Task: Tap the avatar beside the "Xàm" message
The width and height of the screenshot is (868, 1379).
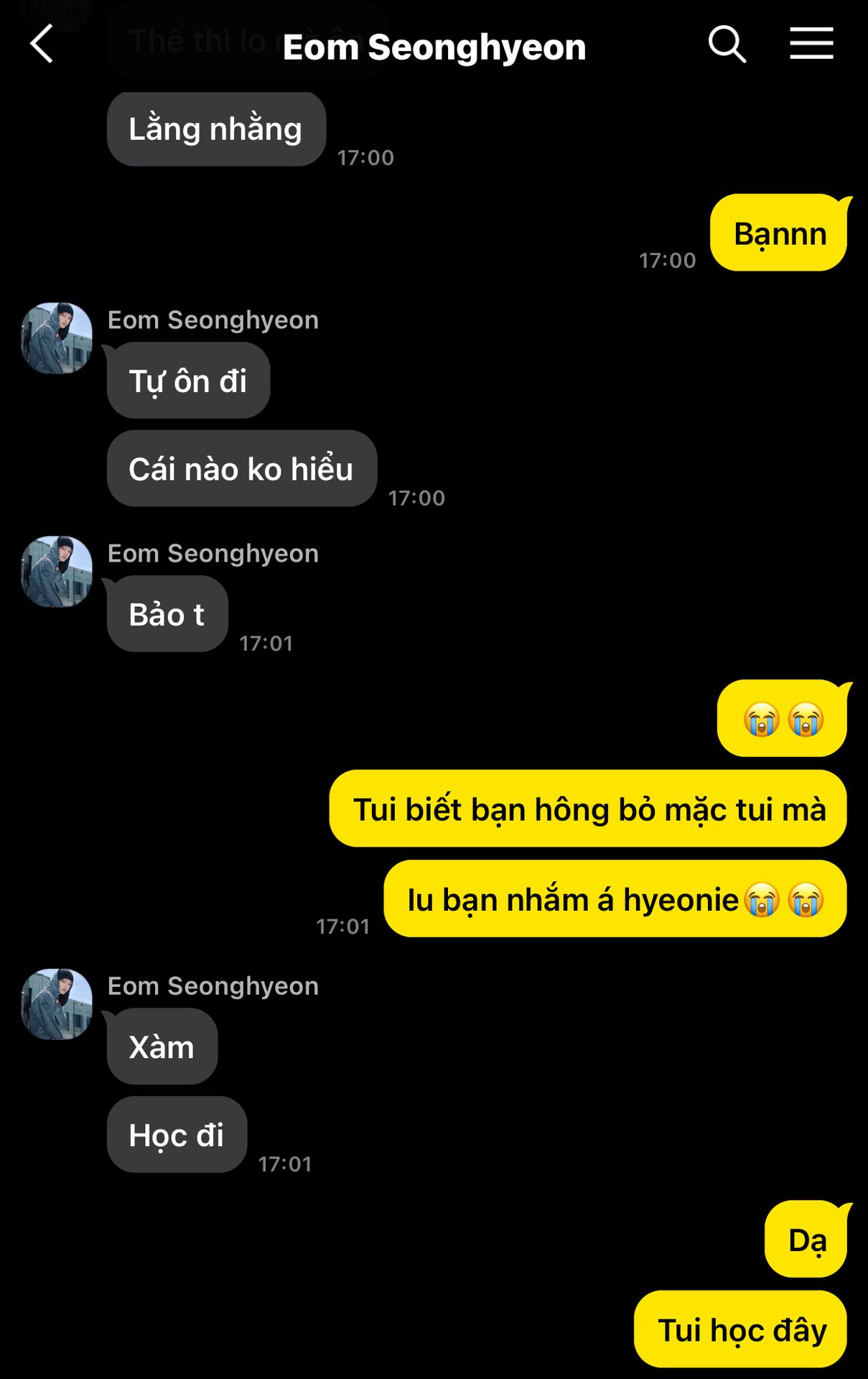Action: click(57, 1003)
